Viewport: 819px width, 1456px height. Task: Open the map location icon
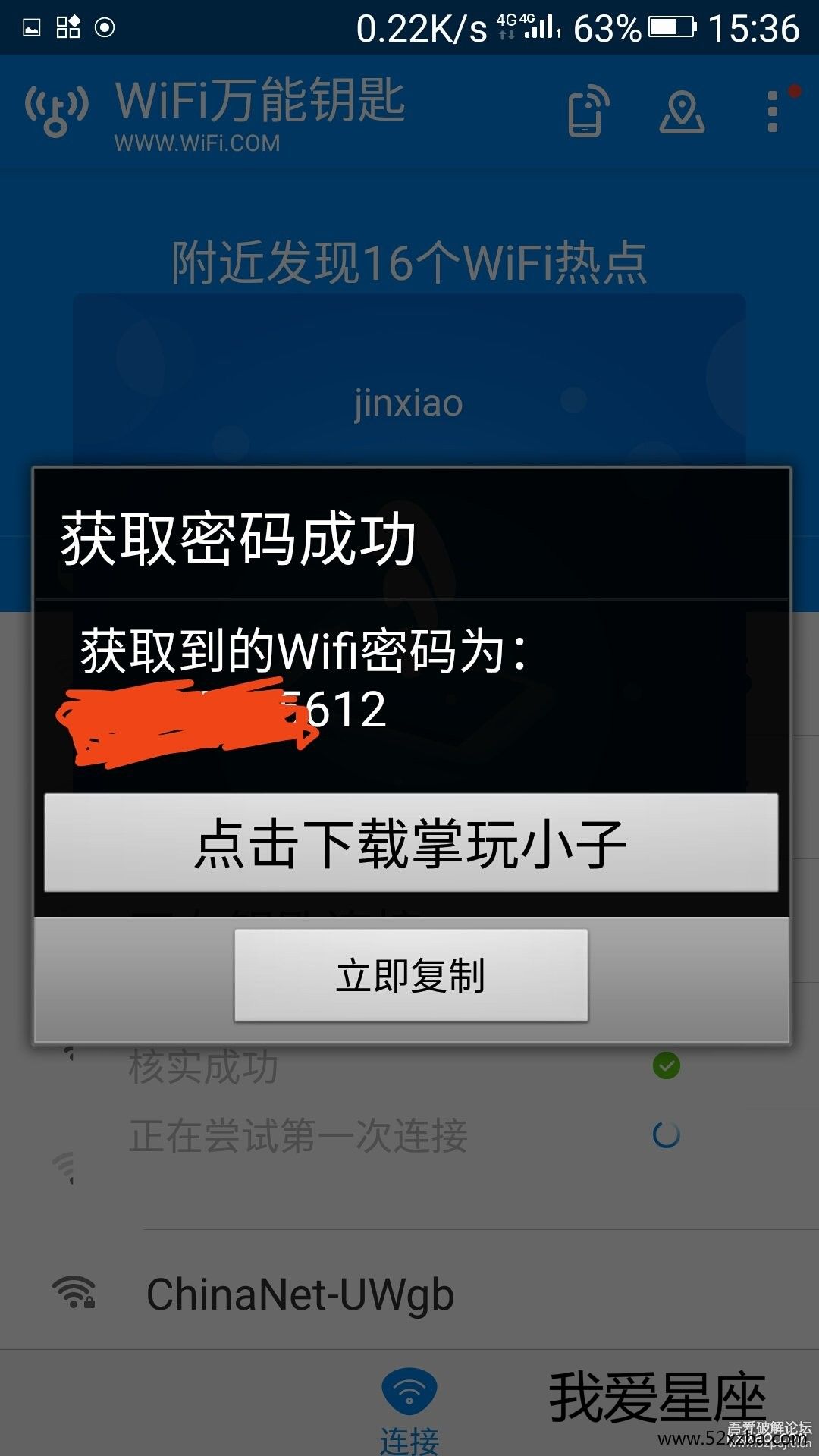pos(682,112)
